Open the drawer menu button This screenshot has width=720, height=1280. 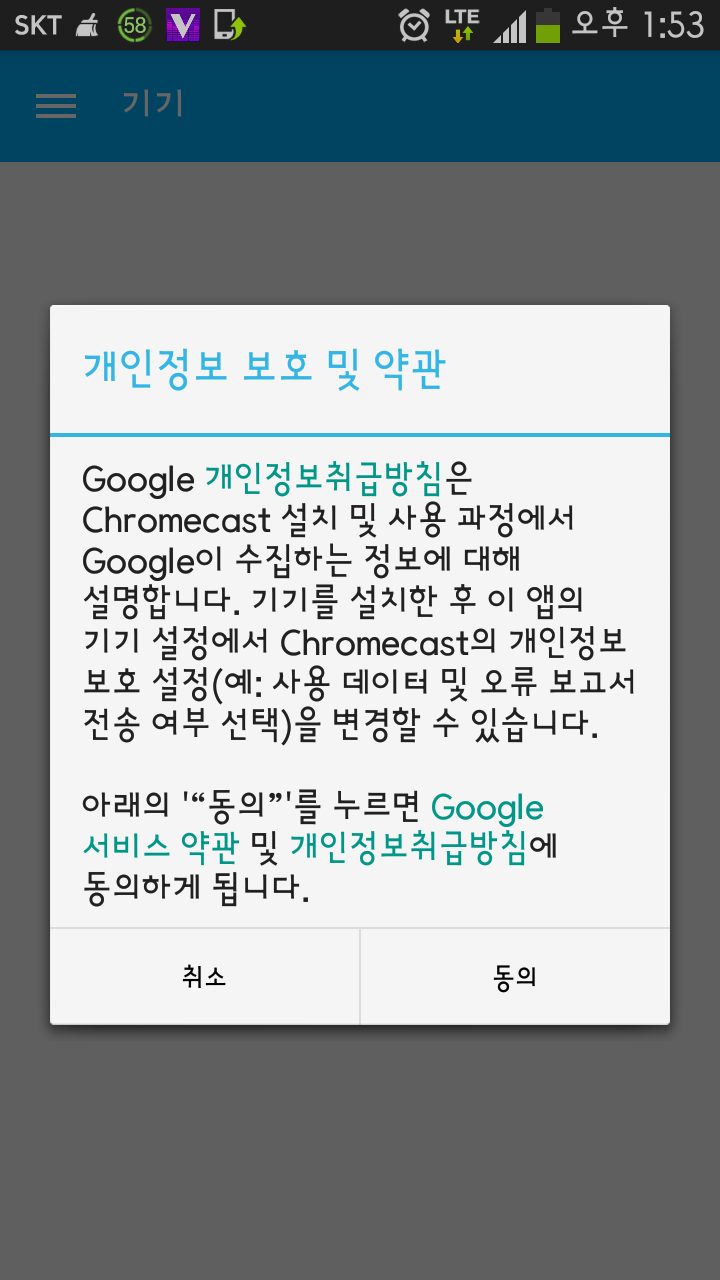pyautogui.click(x=56, y=106)
